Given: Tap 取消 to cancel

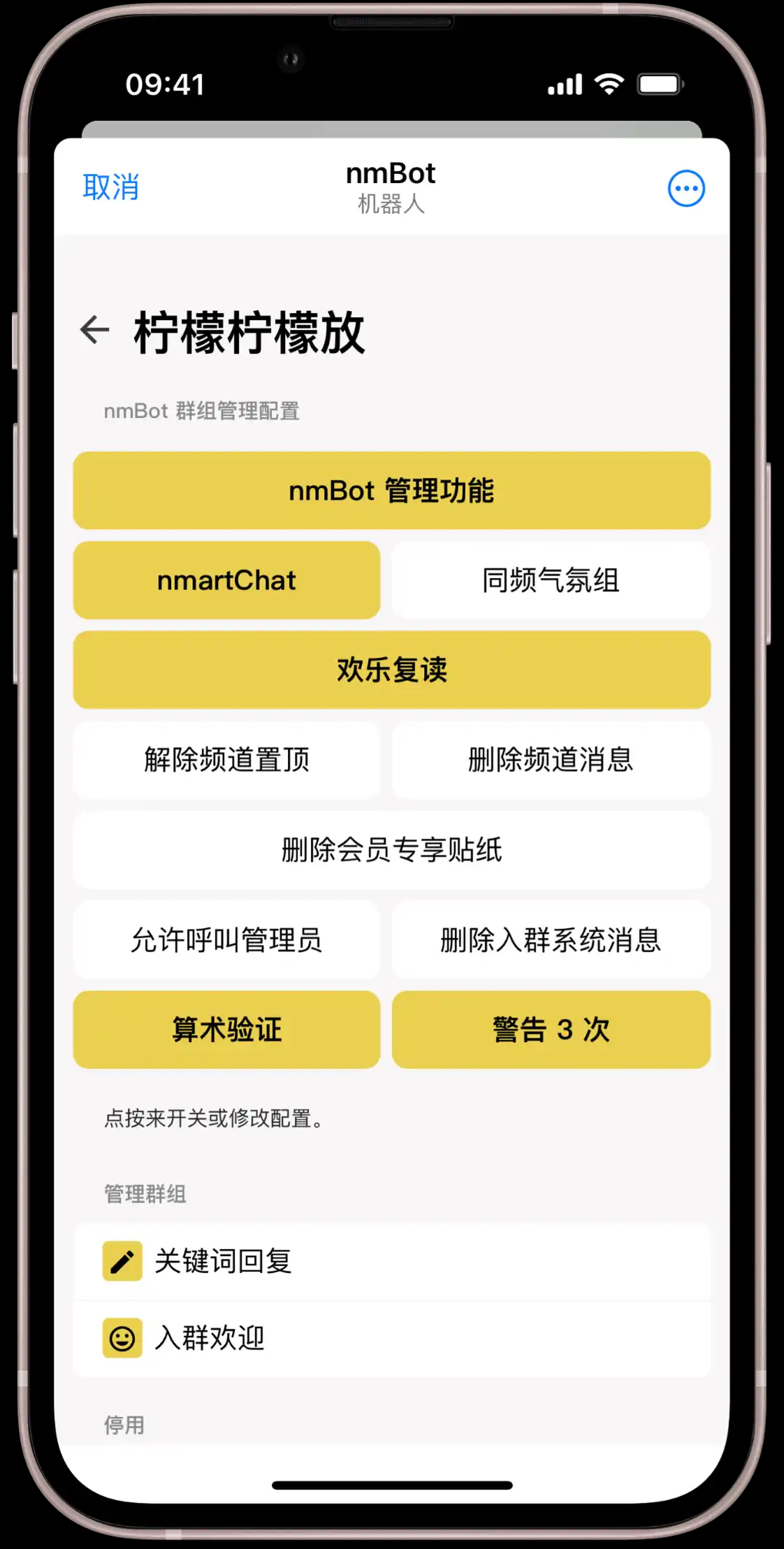Looking at the screenshot, I should pos(112,187).
